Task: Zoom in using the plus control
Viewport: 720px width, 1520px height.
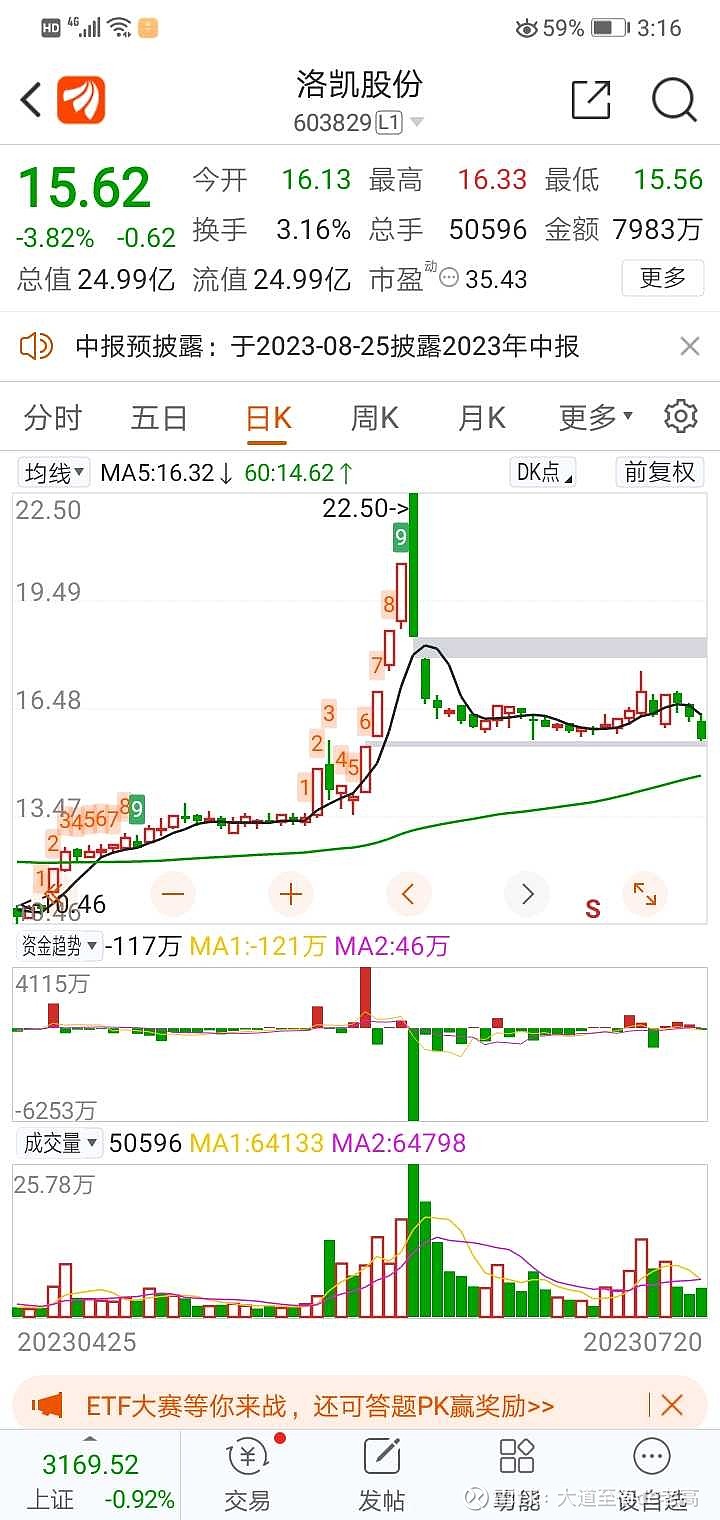Action: [291, 895]
